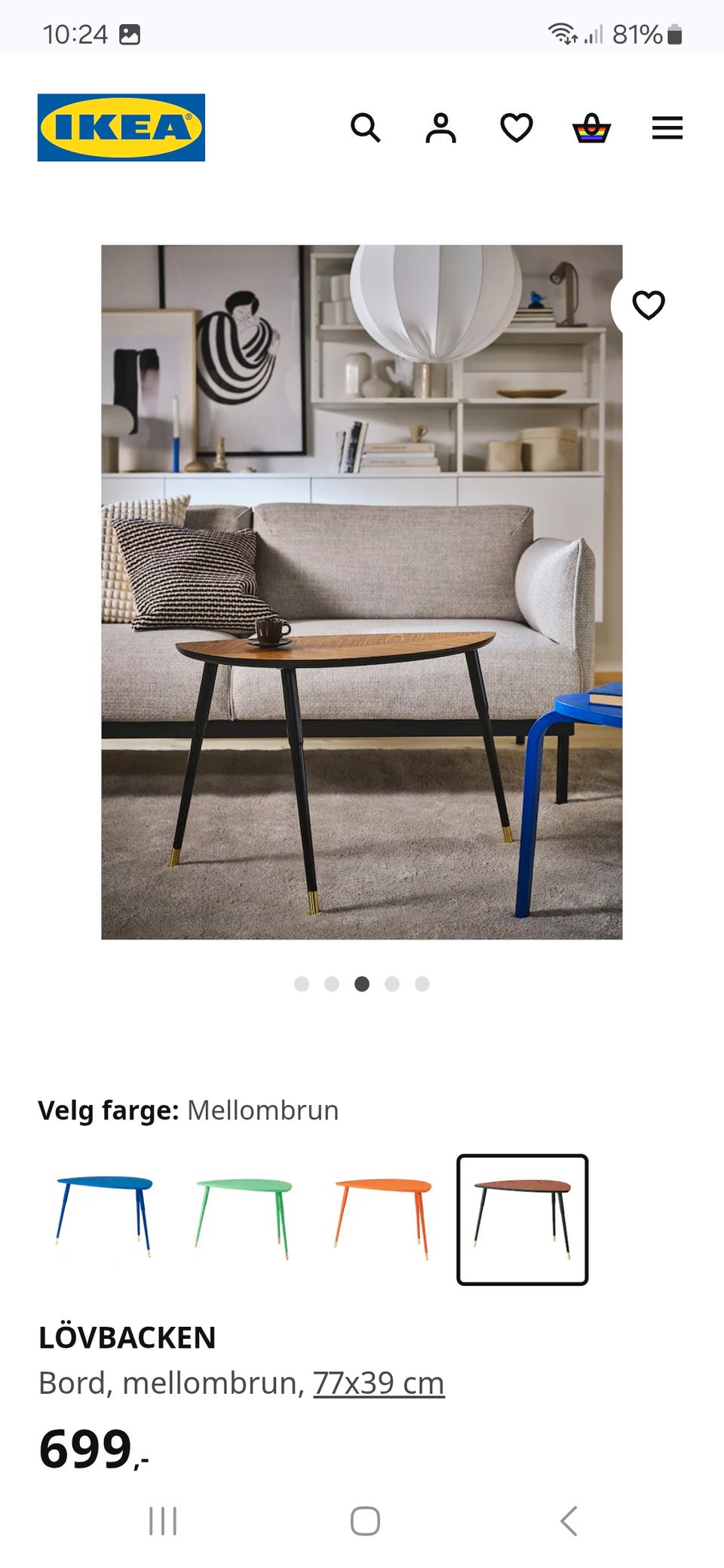View your wishlist via the heart icon
Image resolution: width=724 pixels, height=1568 pixels.
point(517,128)
